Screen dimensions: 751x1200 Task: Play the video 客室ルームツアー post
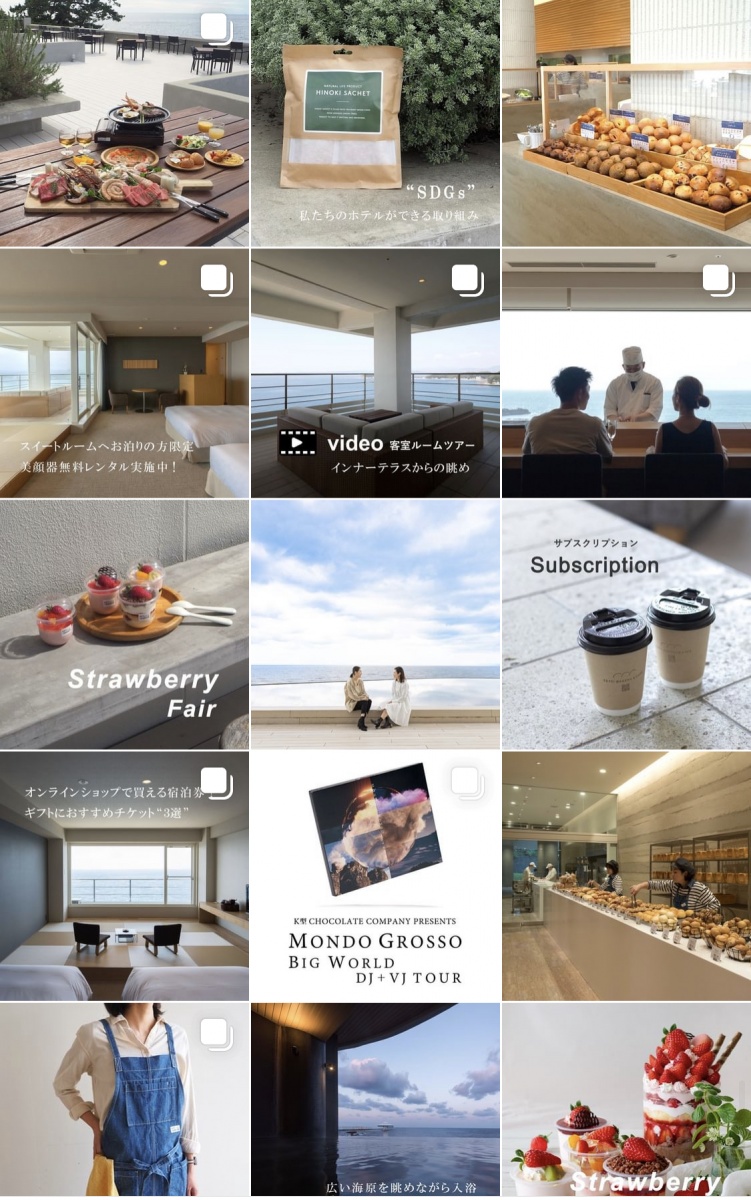pos(375,373)
